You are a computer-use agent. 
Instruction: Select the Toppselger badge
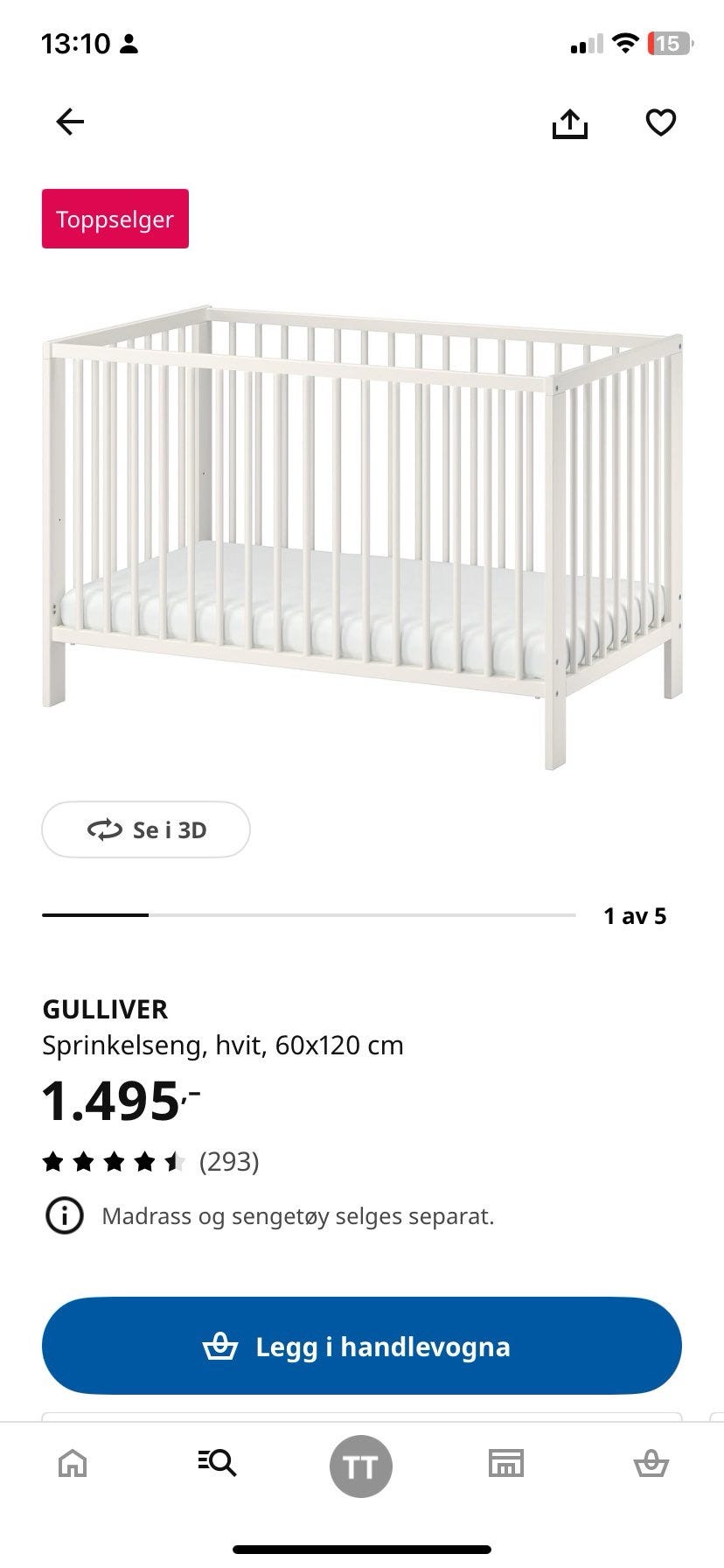tap(115, 219)
